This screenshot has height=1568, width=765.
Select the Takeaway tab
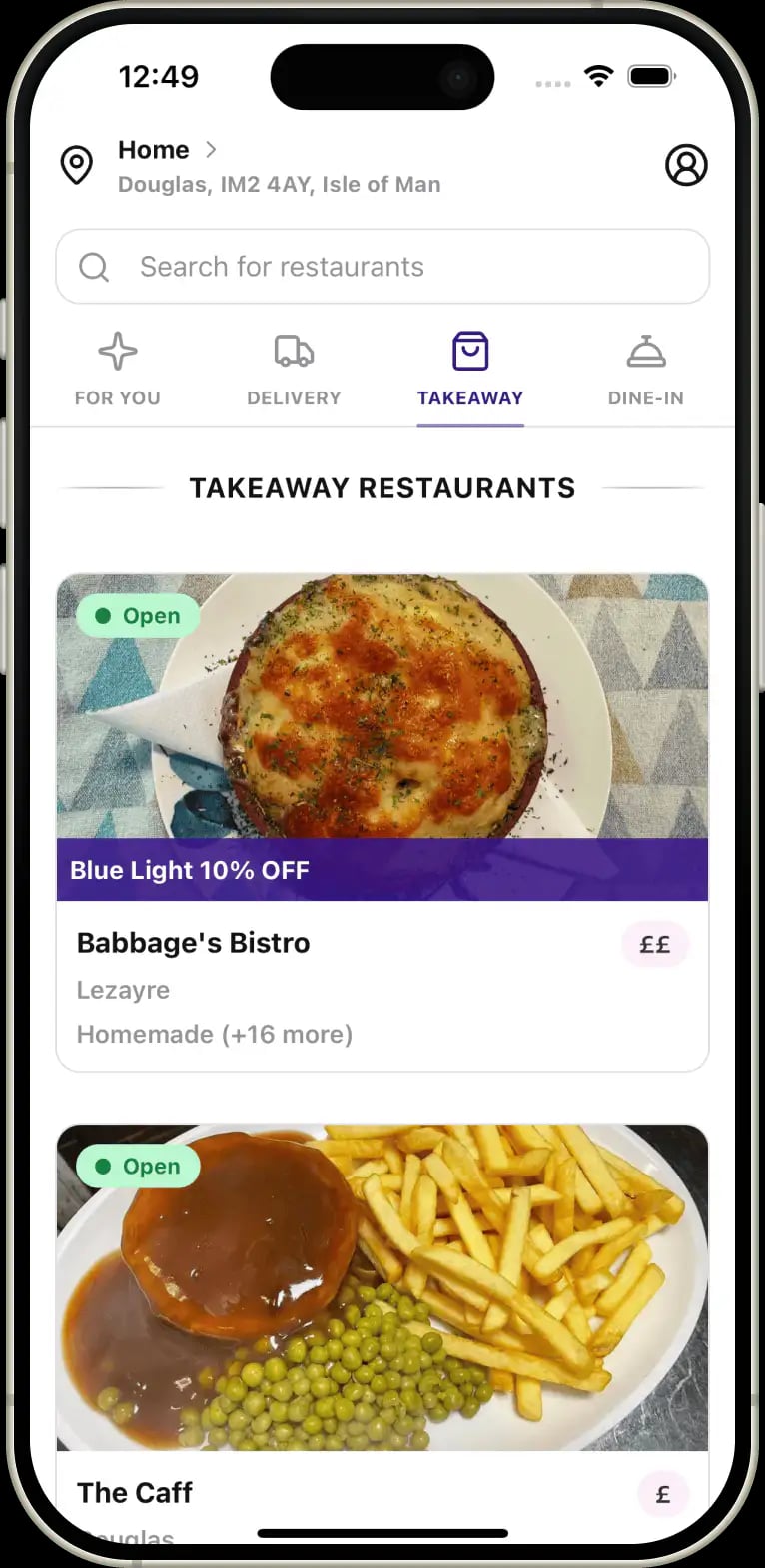(470, 370)
